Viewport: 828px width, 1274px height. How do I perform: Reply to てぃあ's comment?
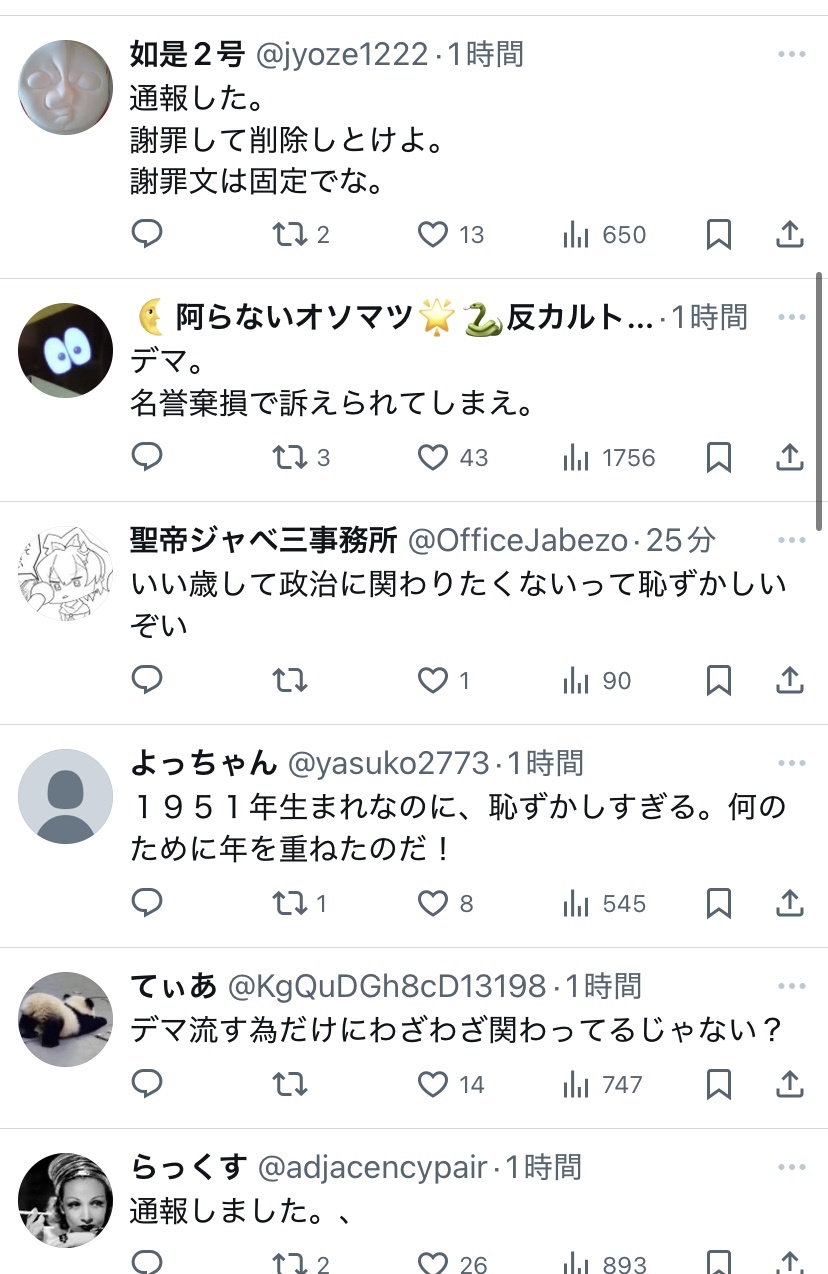147,1084
